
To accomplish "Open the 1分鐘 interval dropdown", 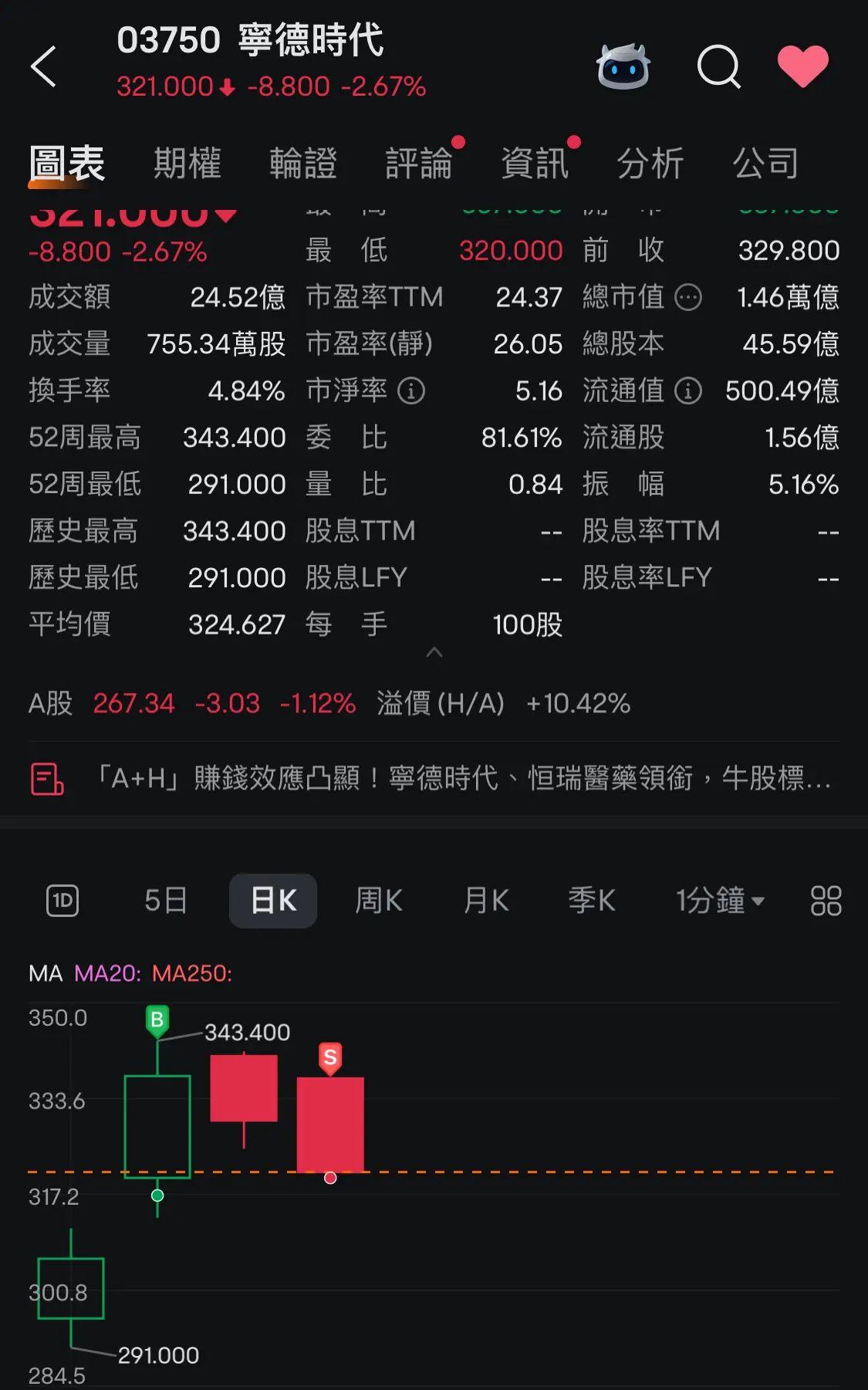I will (720, 901).
